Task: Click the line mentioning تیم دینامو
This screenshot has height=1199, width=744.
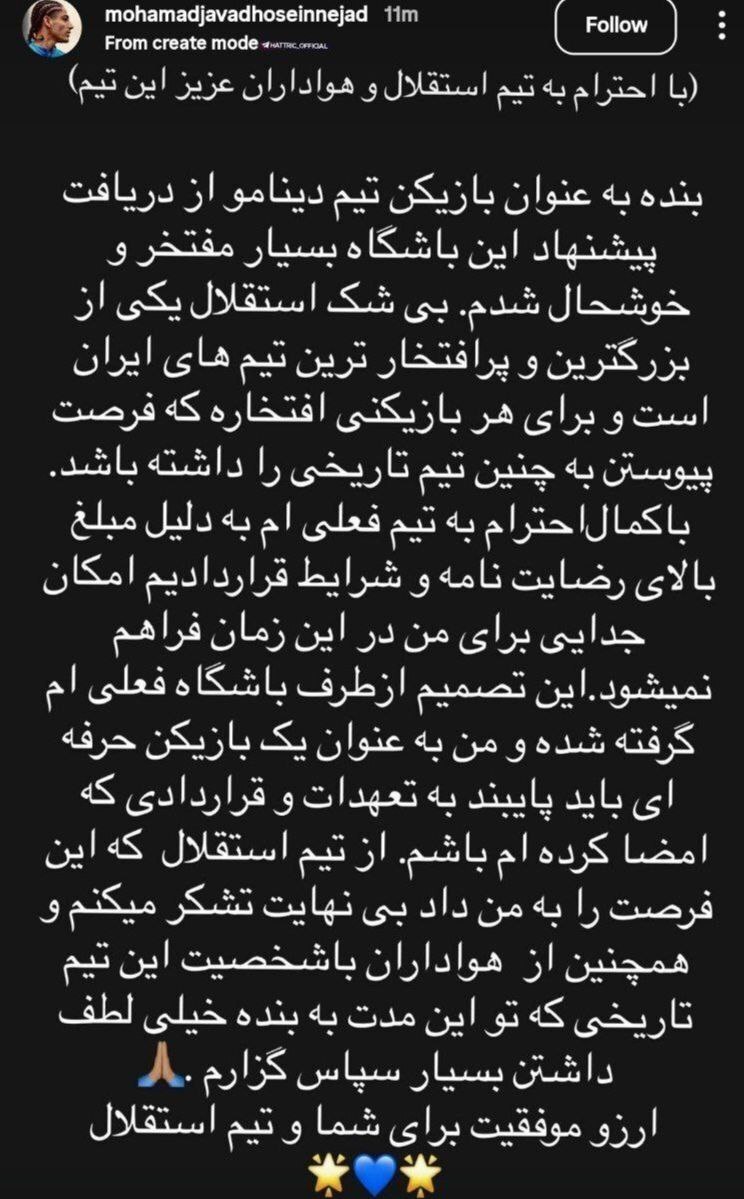Action: [372, 193]
